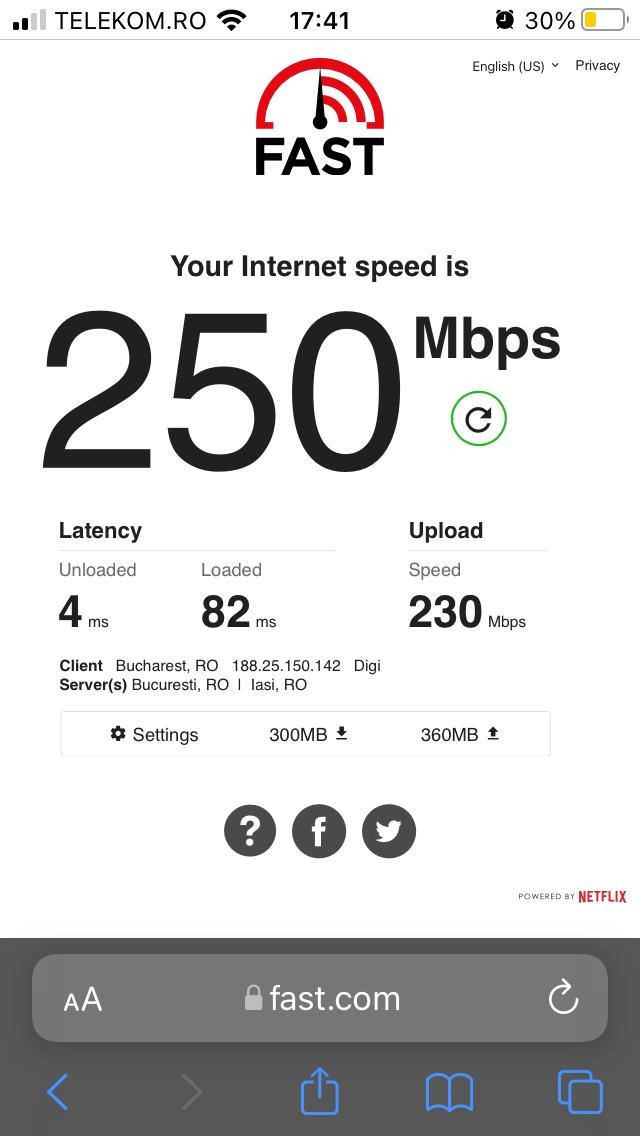
Task: Open the Netflix powered-by link
Action: 572,897
